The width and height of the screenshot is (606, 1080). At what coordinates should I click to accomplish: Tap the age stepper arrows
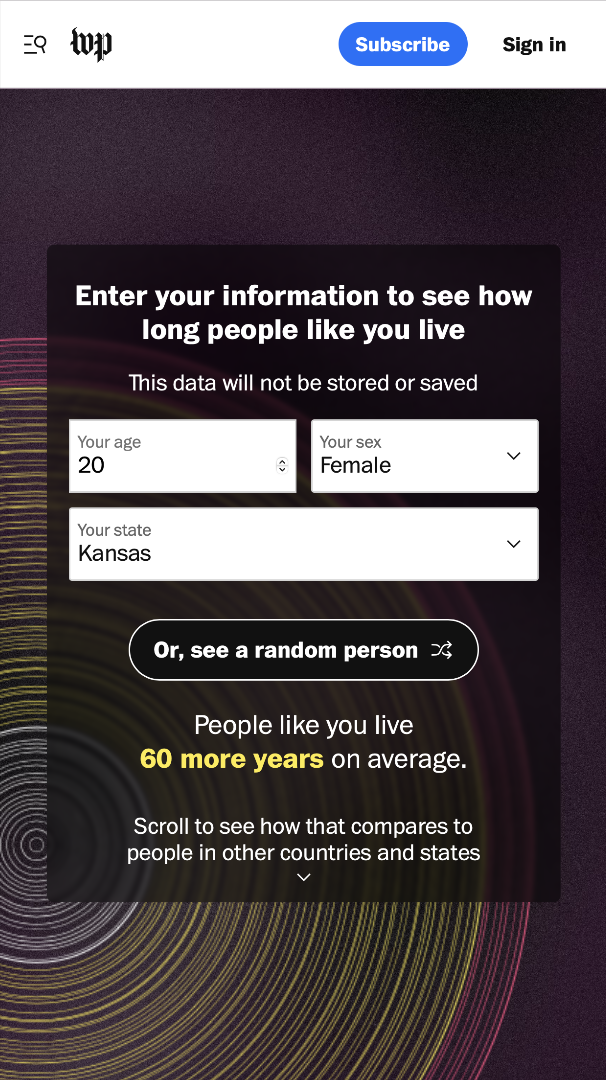pyautogui.click(x=282, y=466)
